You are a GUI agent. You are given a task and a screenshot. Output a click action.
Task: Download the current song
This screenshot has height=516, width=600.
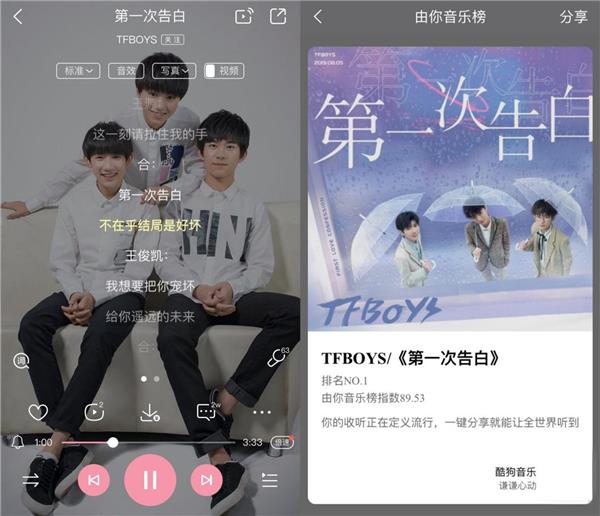click(150, 412)
